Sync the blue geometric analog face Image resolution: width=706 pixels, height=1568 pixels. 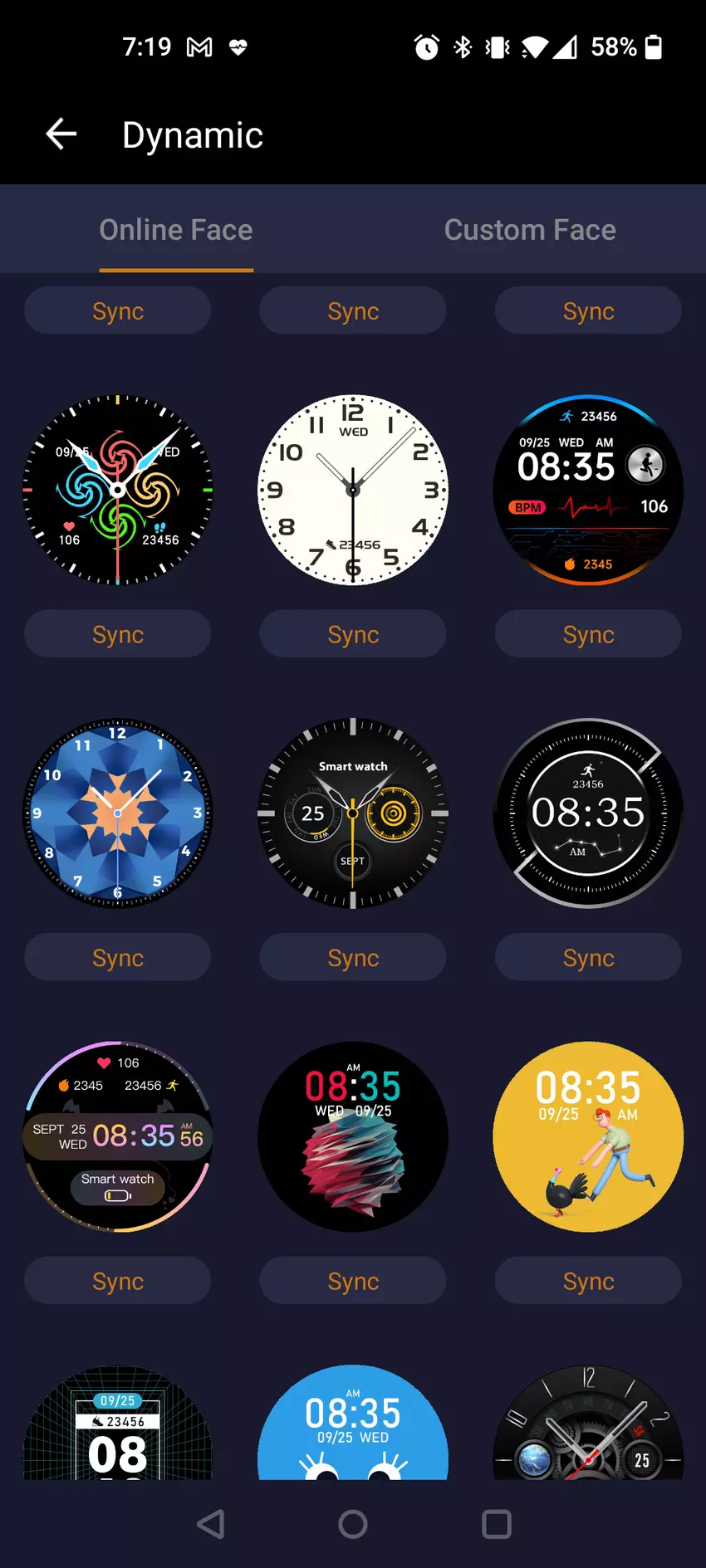pos(118,958)
